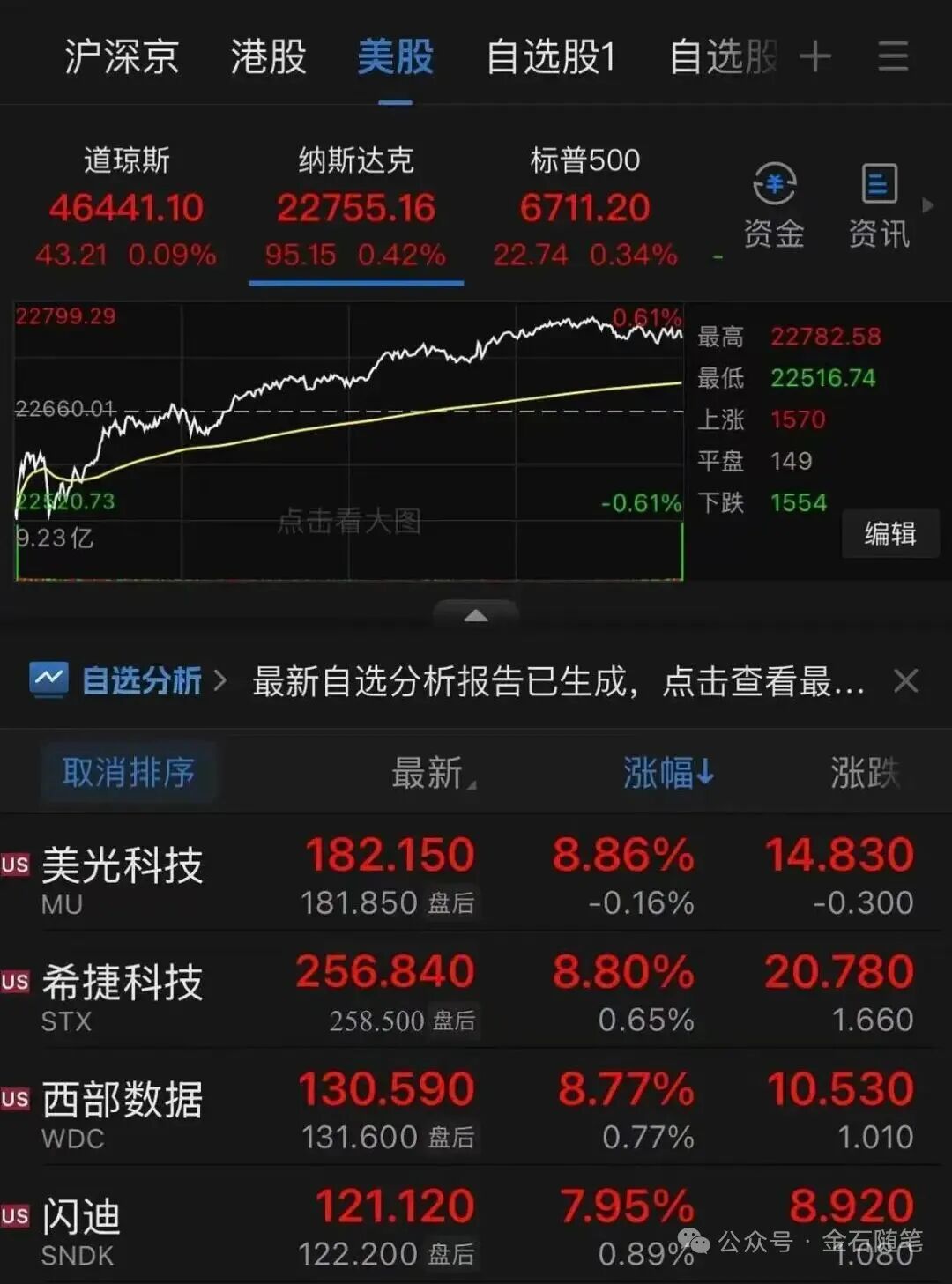Switch to the 沪深京 market tab

click(x=122, y=57)
